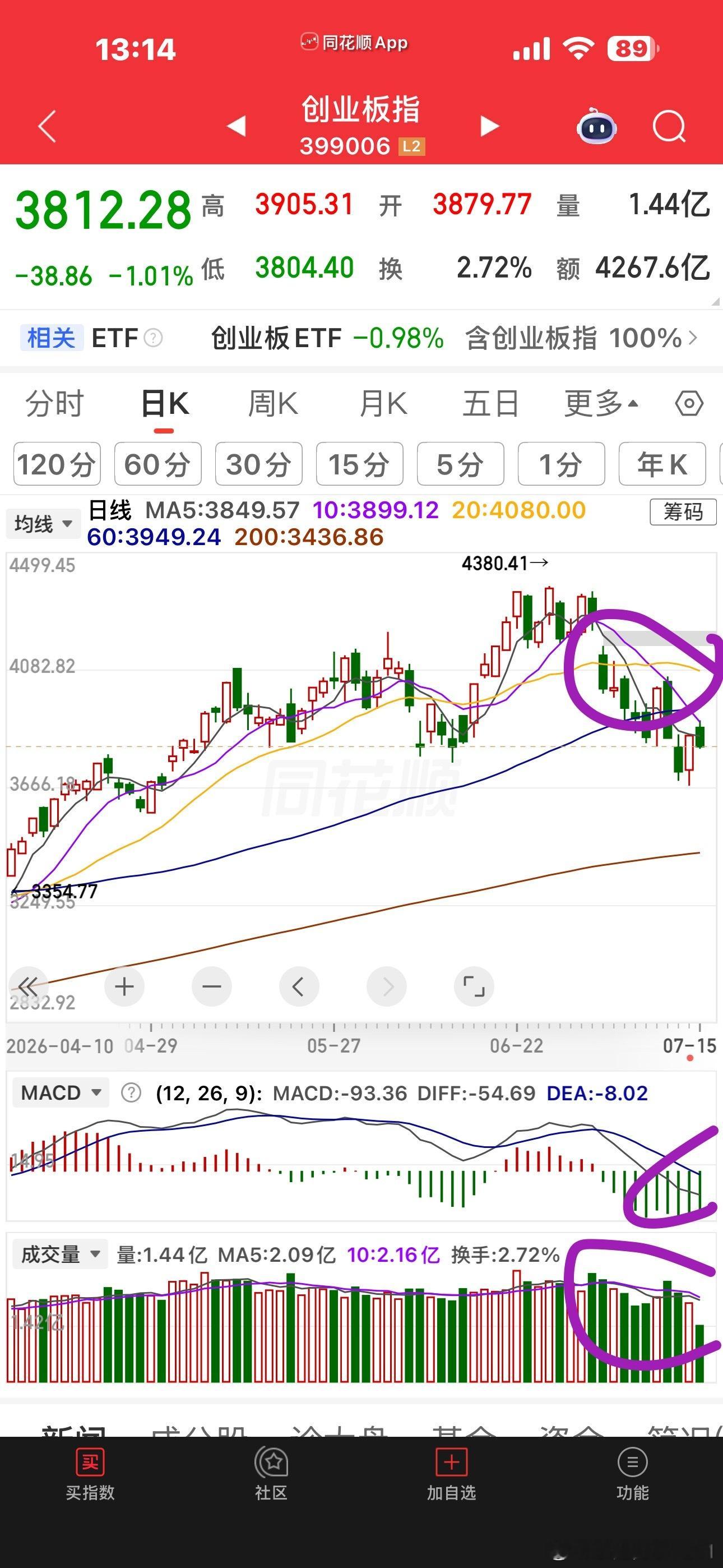Switch to the next index with right triangle
This screenshot has width=723, height=1568.
(x=489, y=126)
